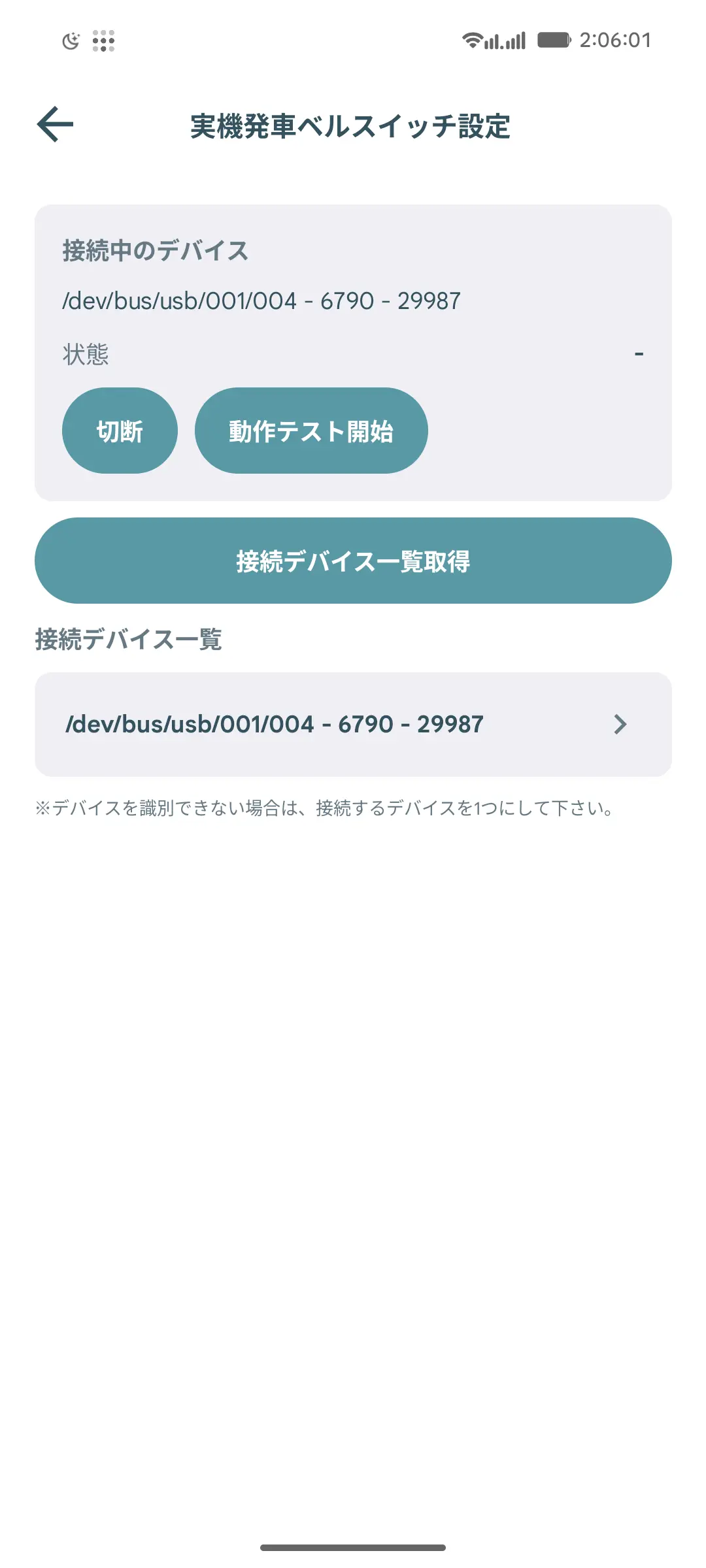Fetch devices with 接続デバイス一覧取得

353,561
